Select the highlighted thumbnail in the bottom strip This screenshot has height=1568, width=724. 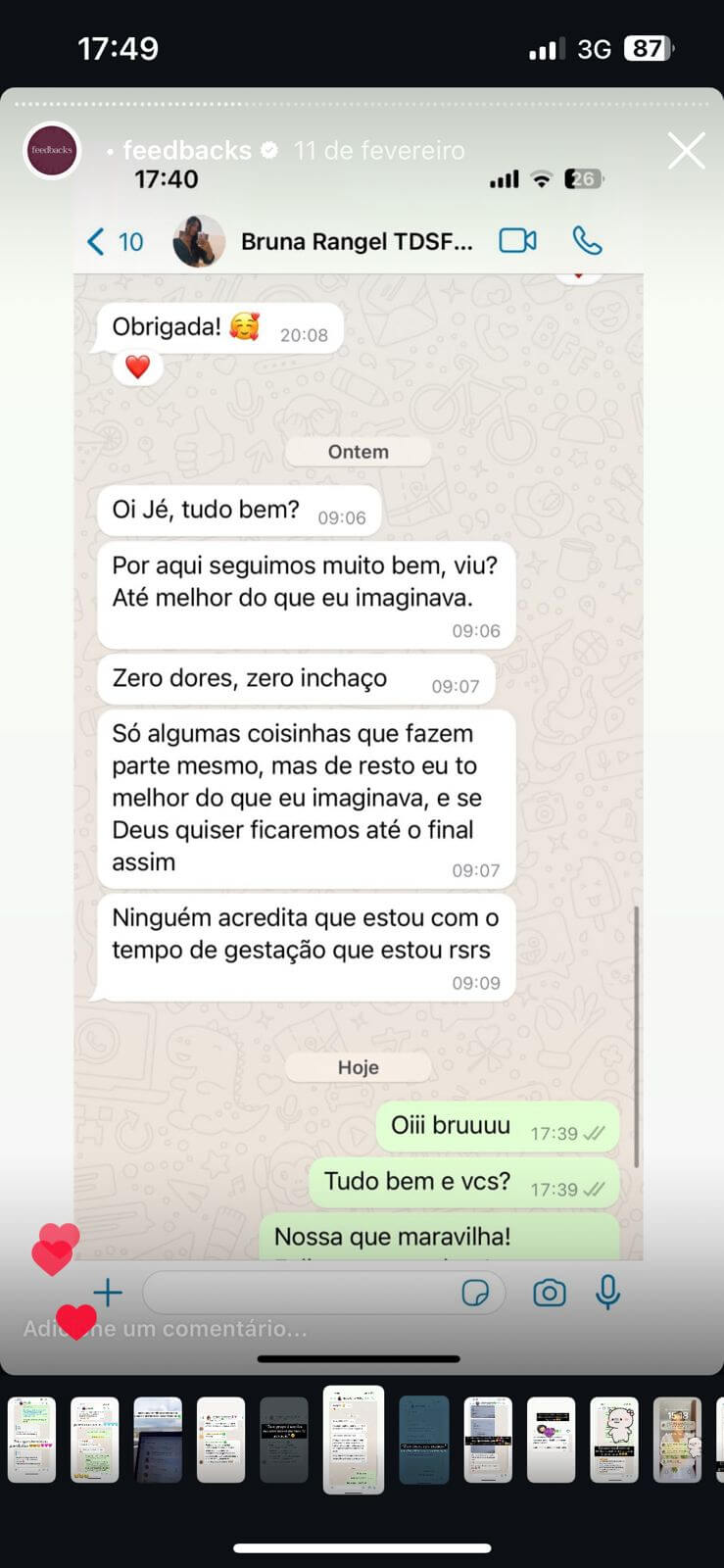(x=354, y=1440)
